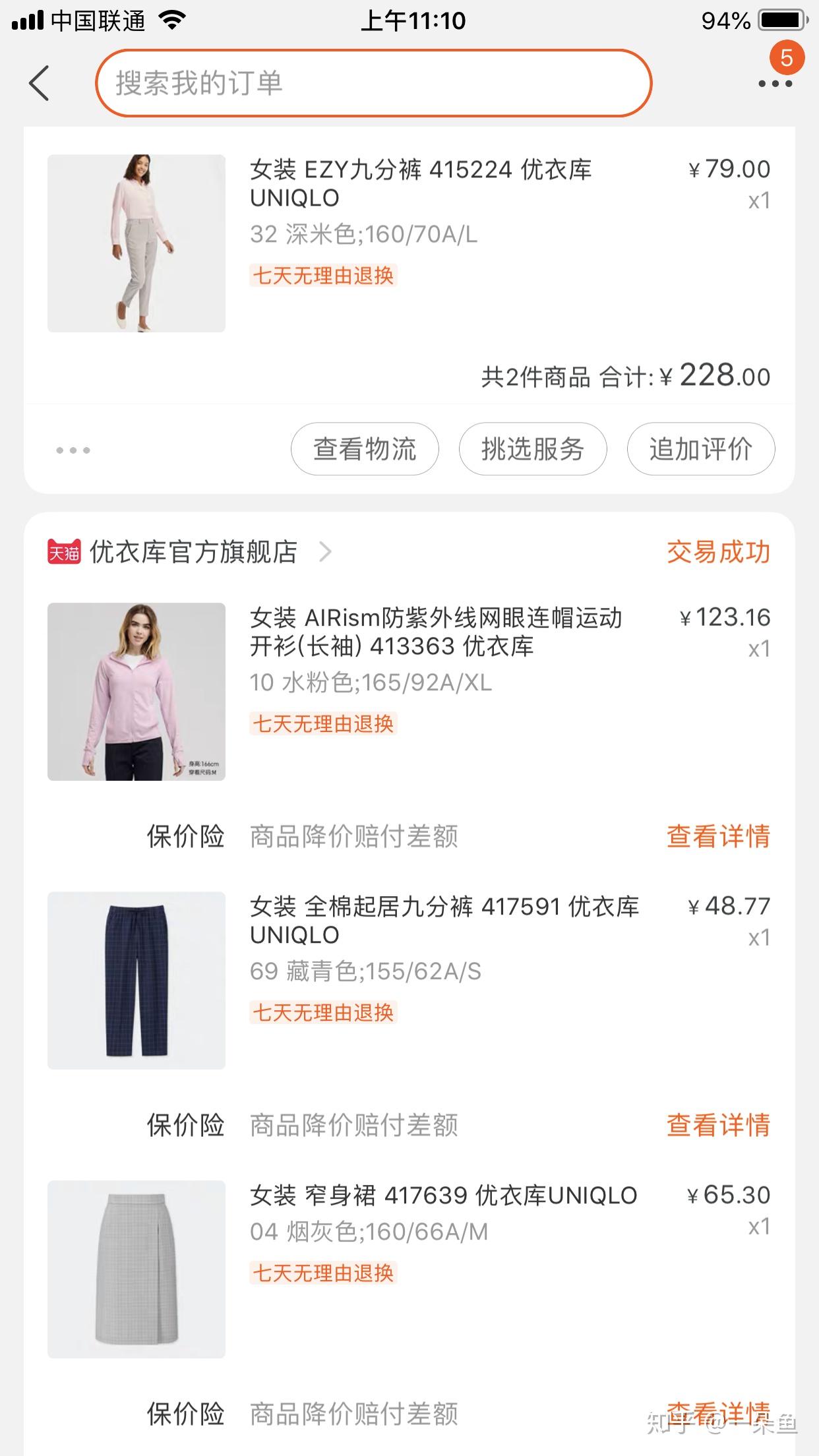Screen dimensions: 819x1456
Task: Tap the 搜索我的订单 search box
Action: click(x=373, y=83)
